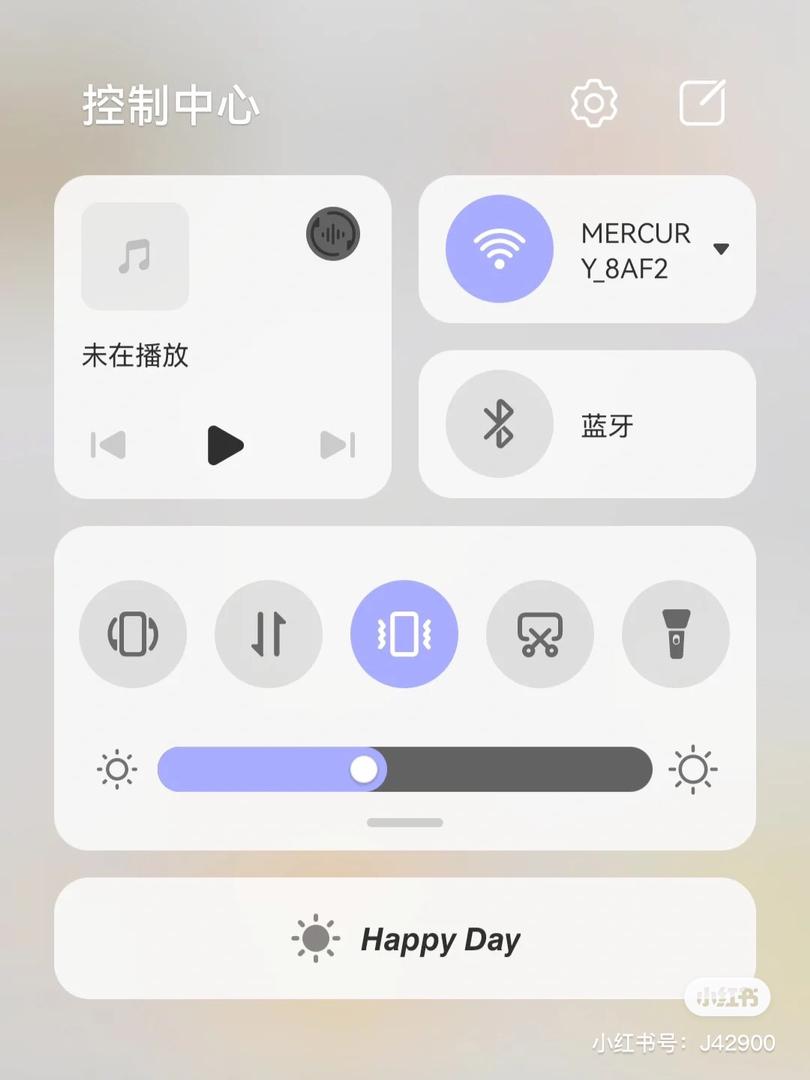Play the music
The image size is (810, 1080).
225,445
